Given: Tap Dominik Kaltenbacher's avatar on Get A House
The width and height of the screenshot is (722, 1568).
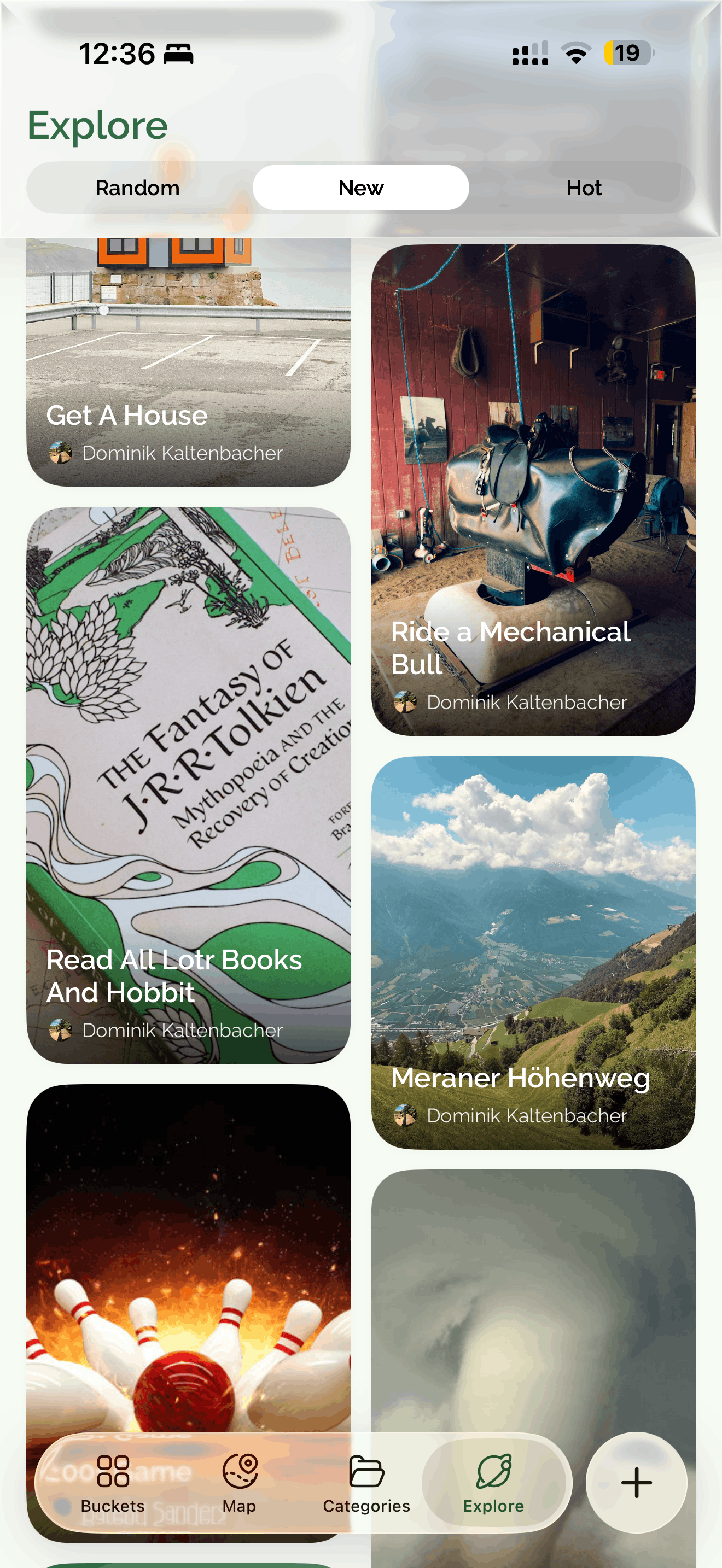Looking at the screenshot, I should pyautogui.click(x=61, y=453).
